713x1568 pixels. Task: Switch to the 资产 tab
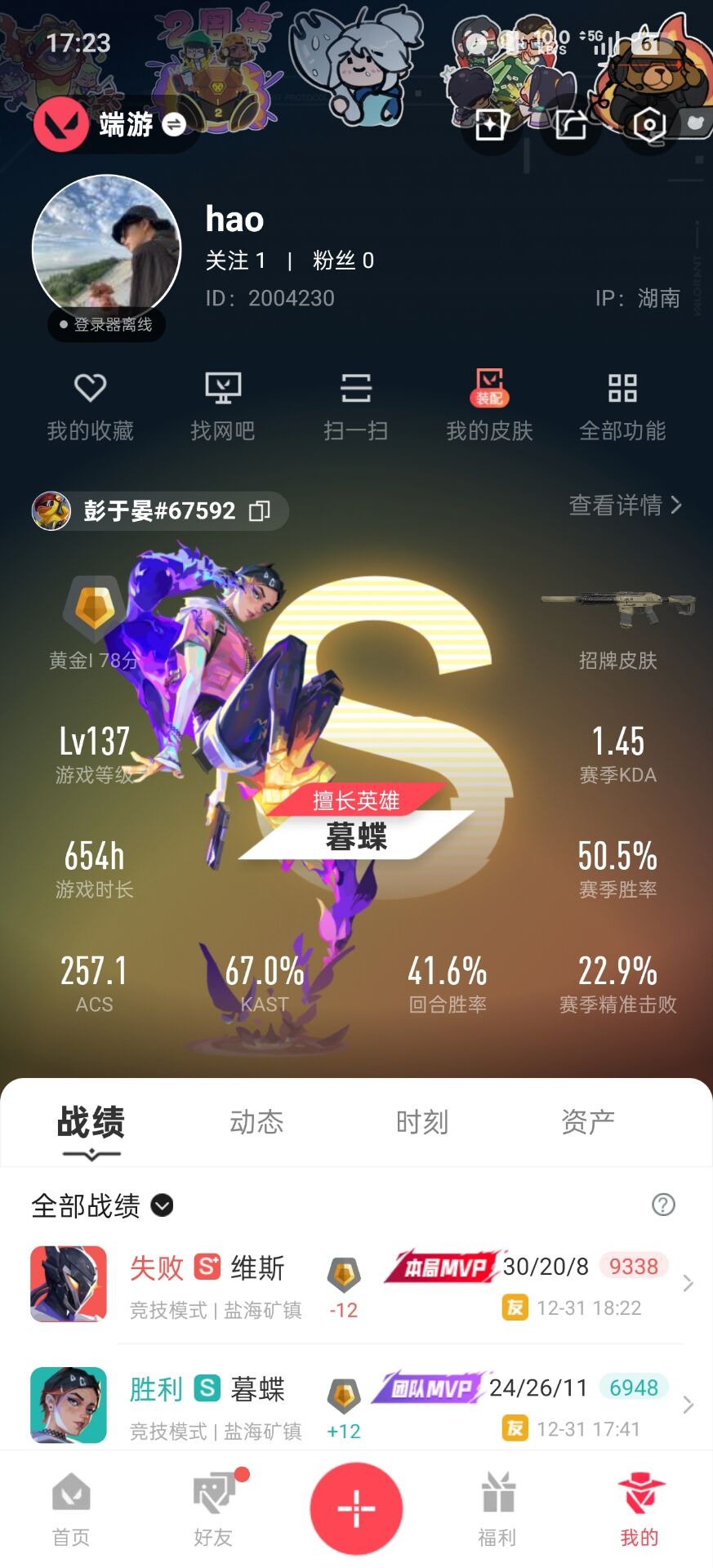click(587, 1122)
